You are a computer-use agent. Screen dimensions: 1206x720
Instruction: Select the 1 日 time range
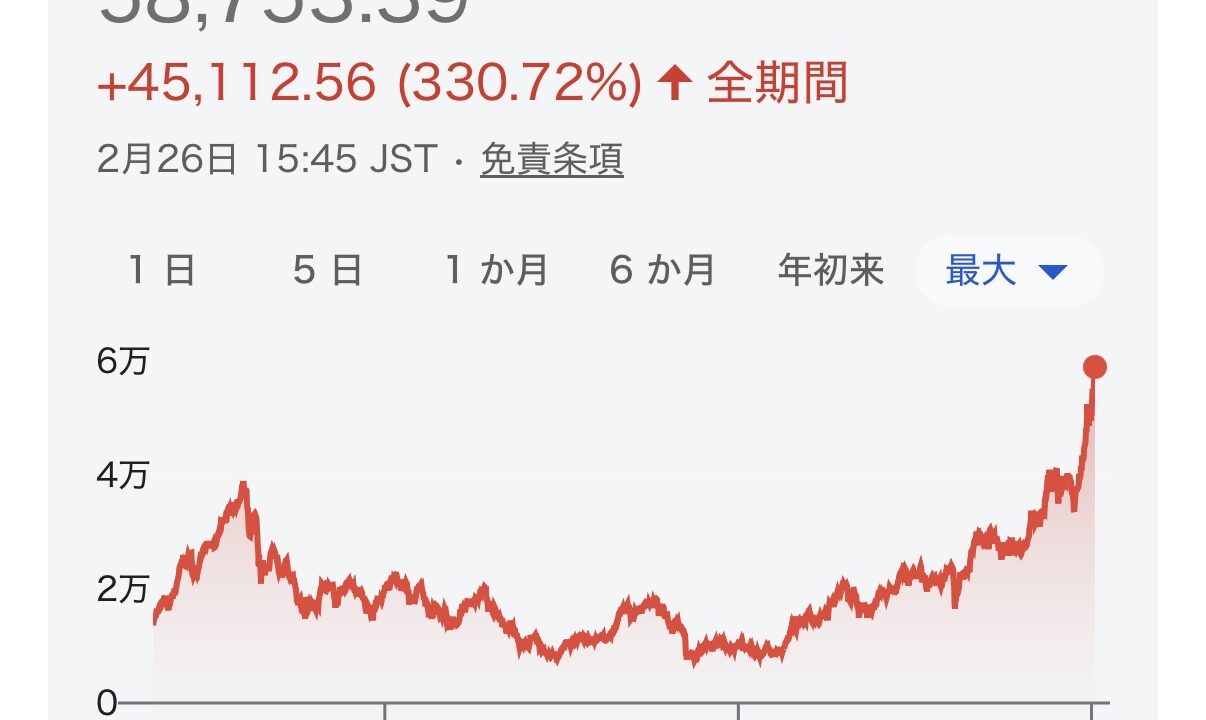tap(161, 271)
